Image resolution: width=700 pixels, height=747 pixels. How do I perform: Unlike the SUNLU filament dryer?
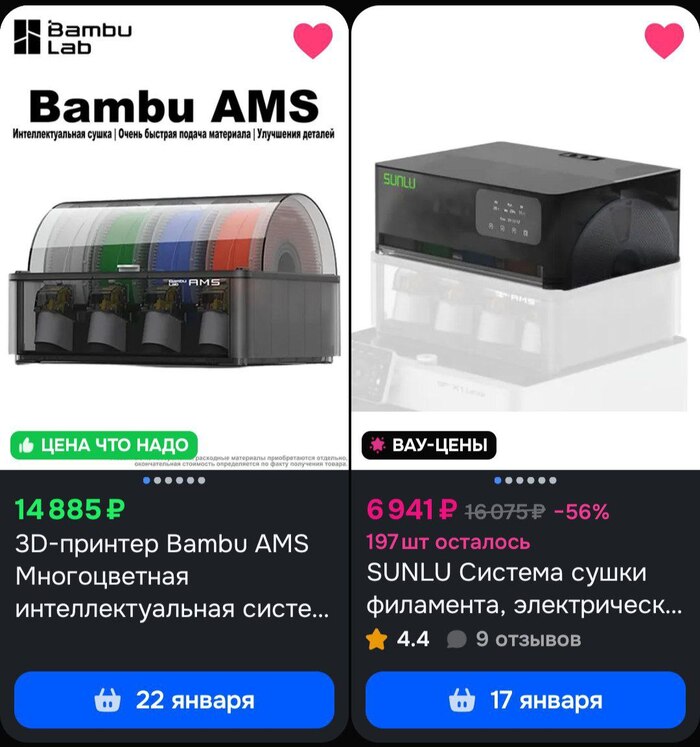664,41
